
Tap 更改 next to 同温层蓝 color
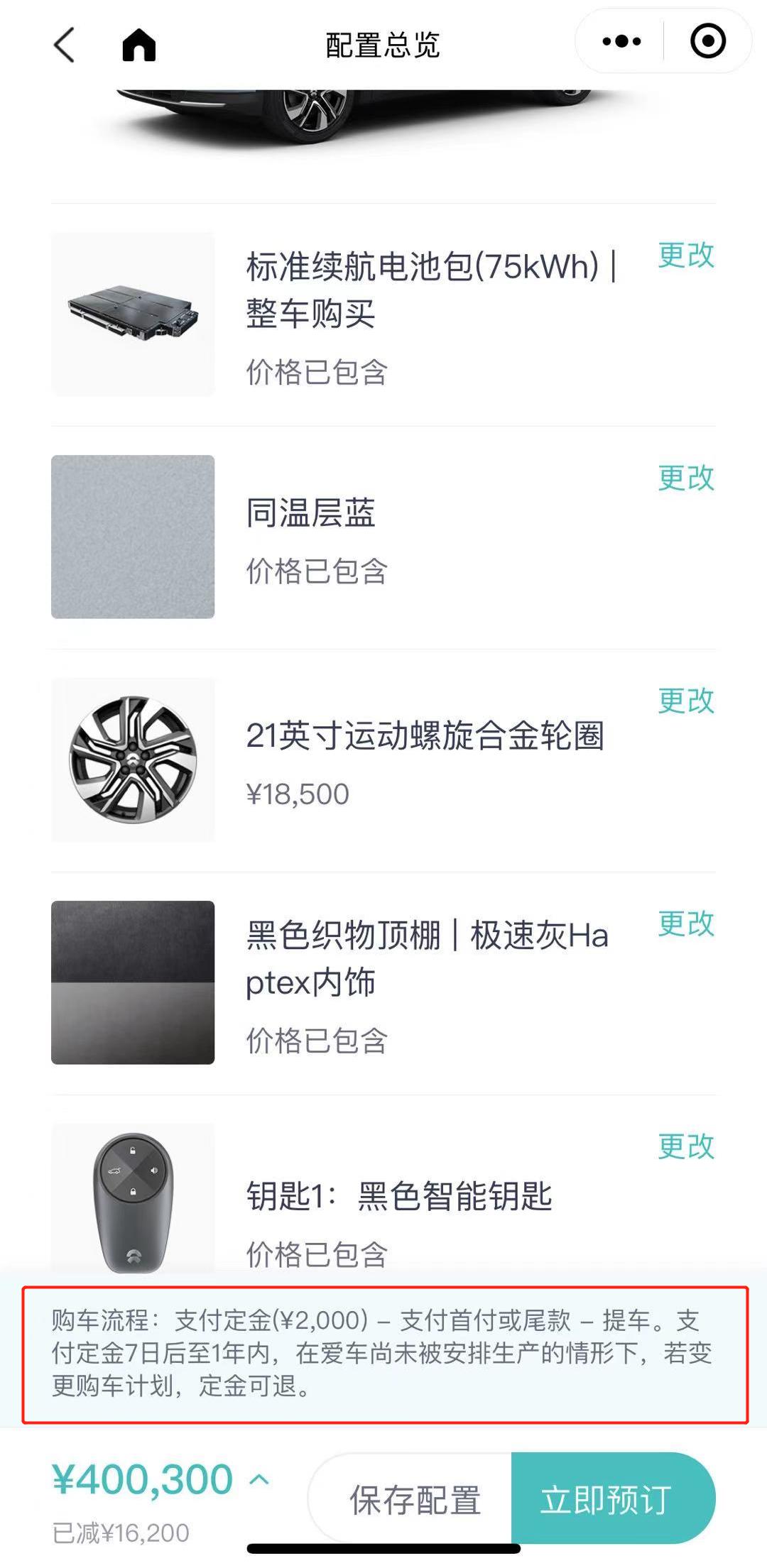685,478
